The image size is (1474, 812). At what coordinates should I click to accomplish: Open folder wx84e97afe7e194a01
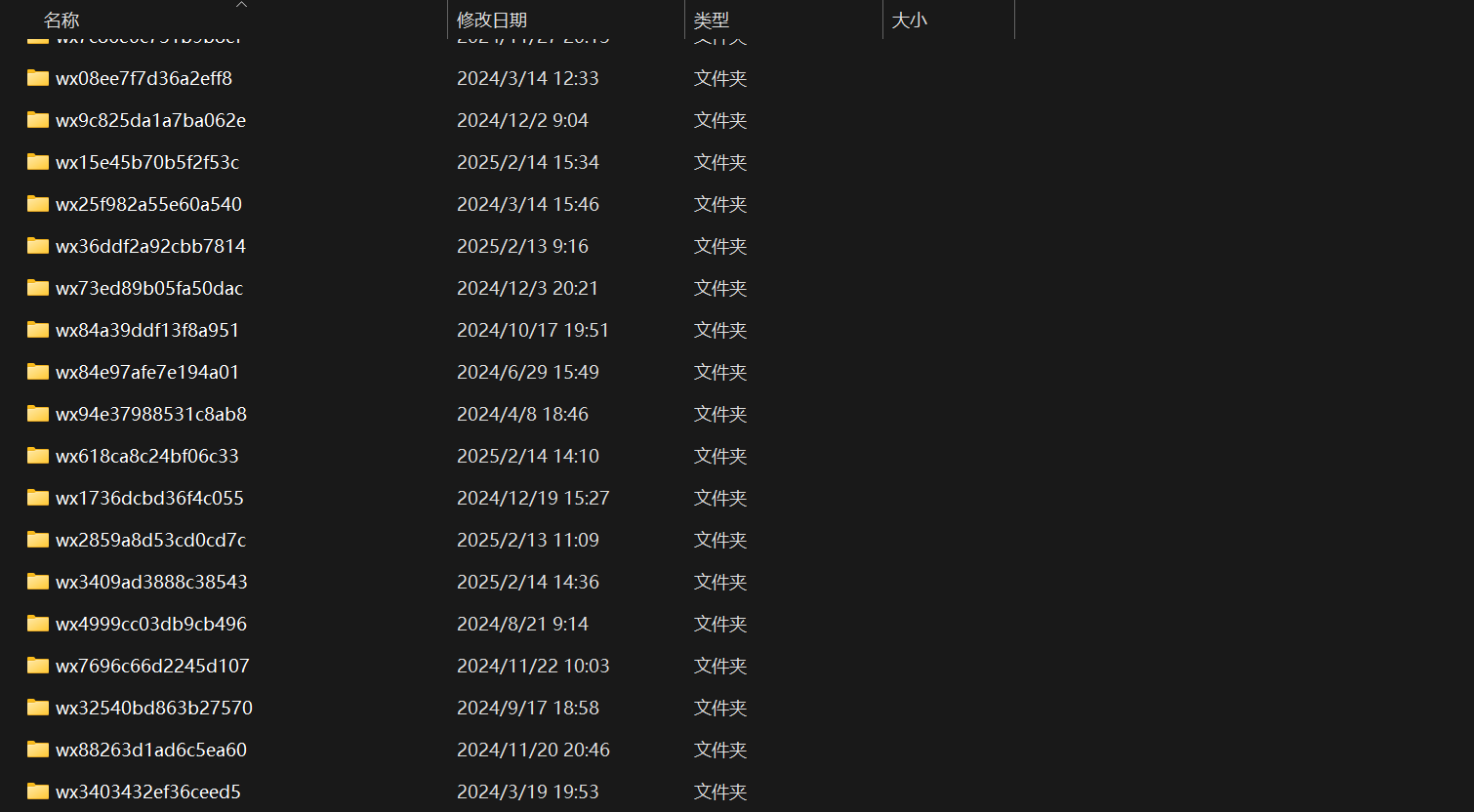tap(147, 372)
